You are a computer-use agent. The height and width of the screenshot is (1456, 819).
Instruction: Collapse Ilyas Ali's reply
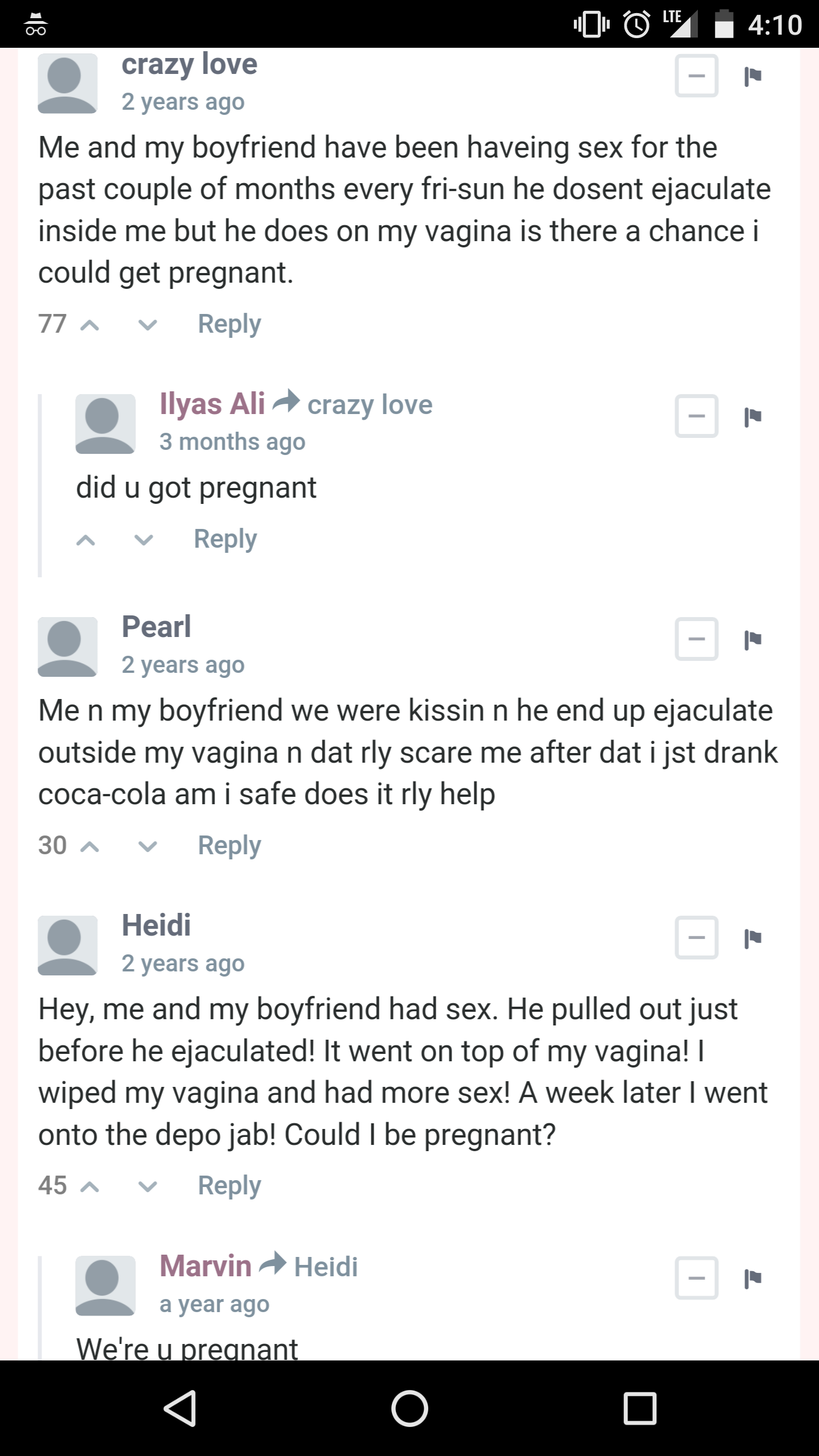(x=696, y=416)
